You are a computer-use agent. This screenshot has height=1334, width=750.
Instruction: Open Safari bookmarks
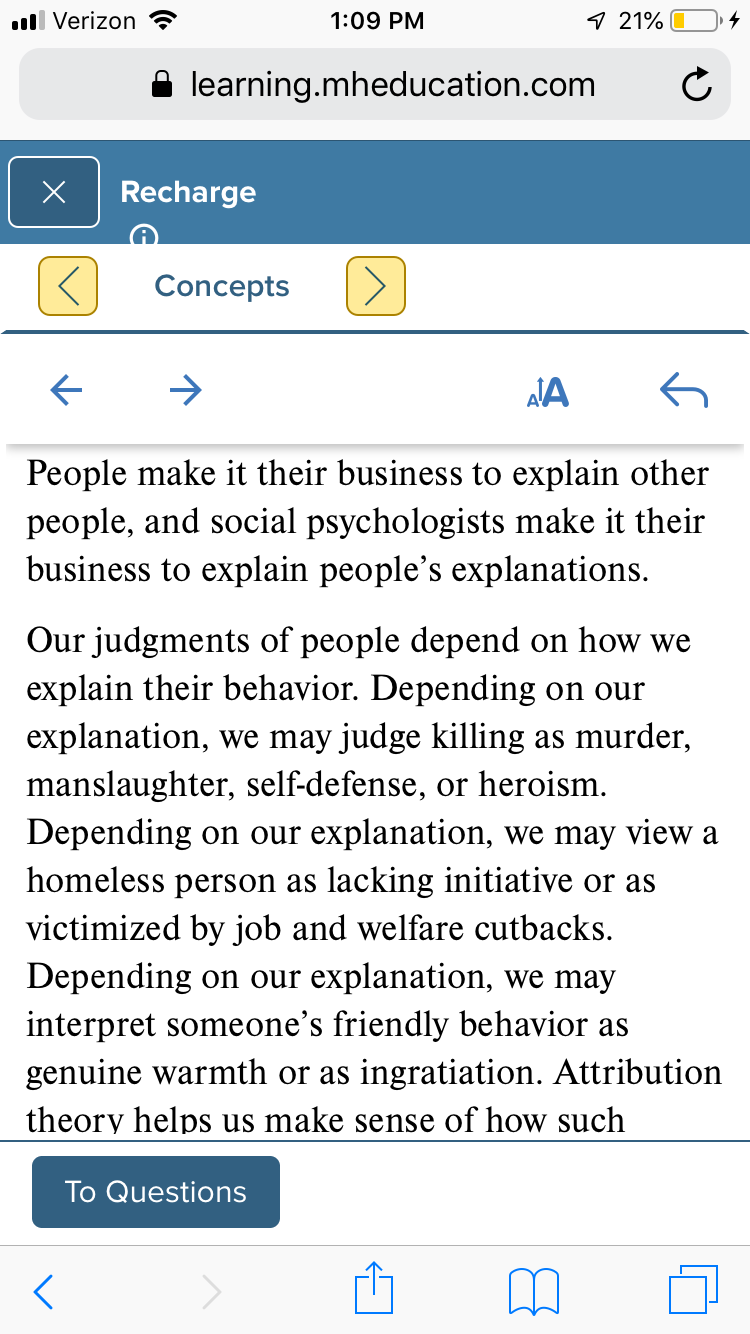pyautogui.click(x=533, y=1291)
